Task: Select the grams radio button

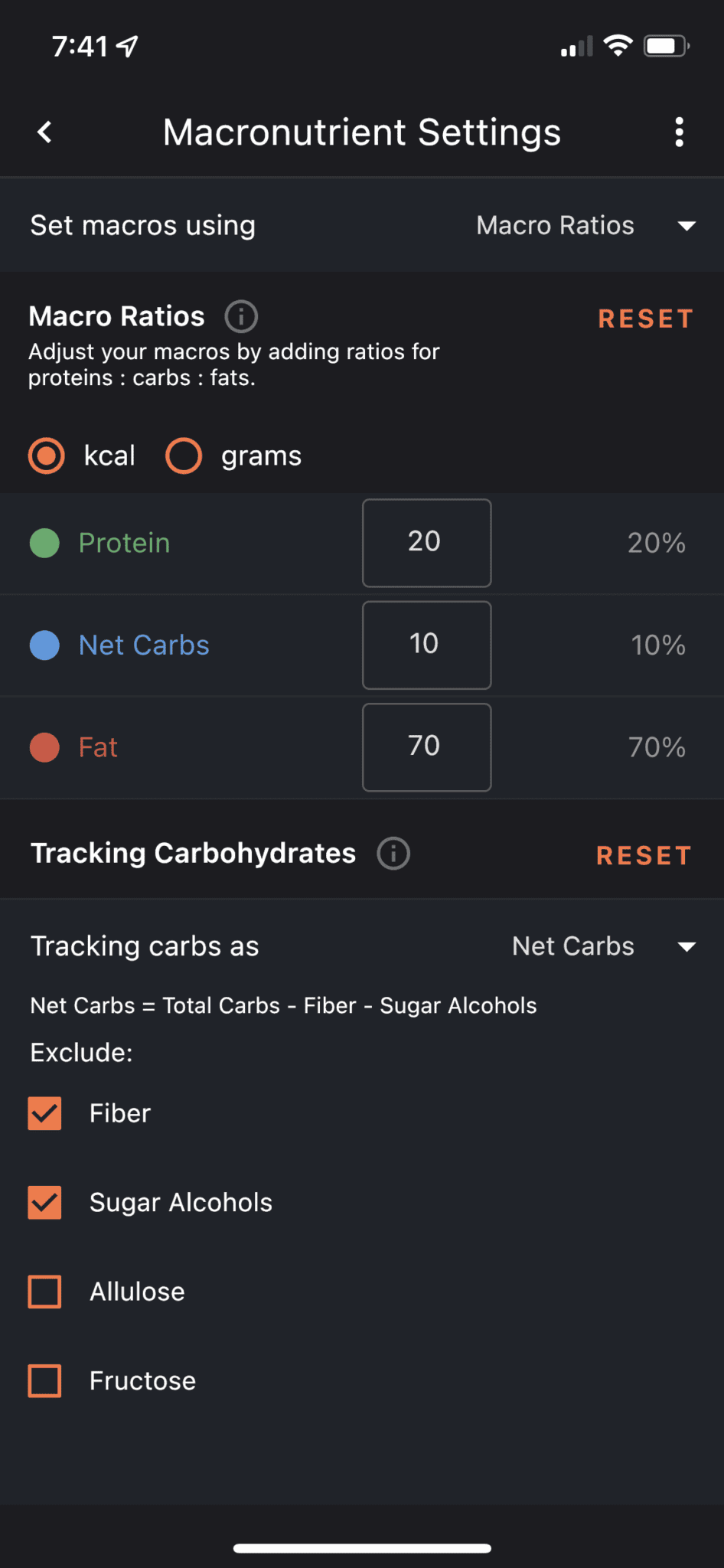Action: (183, 456)
